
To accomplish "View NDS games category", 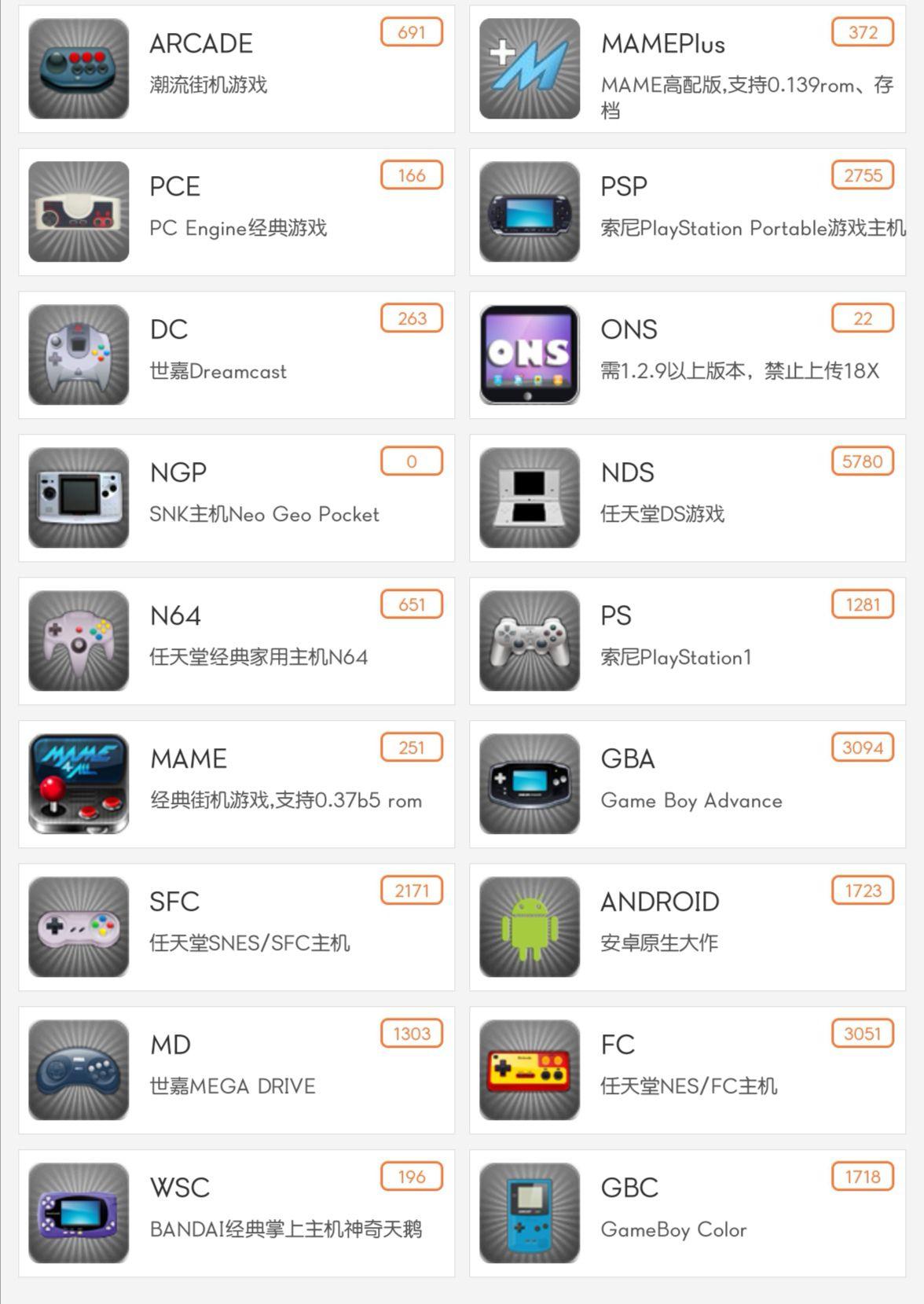I will coord(687,498).
